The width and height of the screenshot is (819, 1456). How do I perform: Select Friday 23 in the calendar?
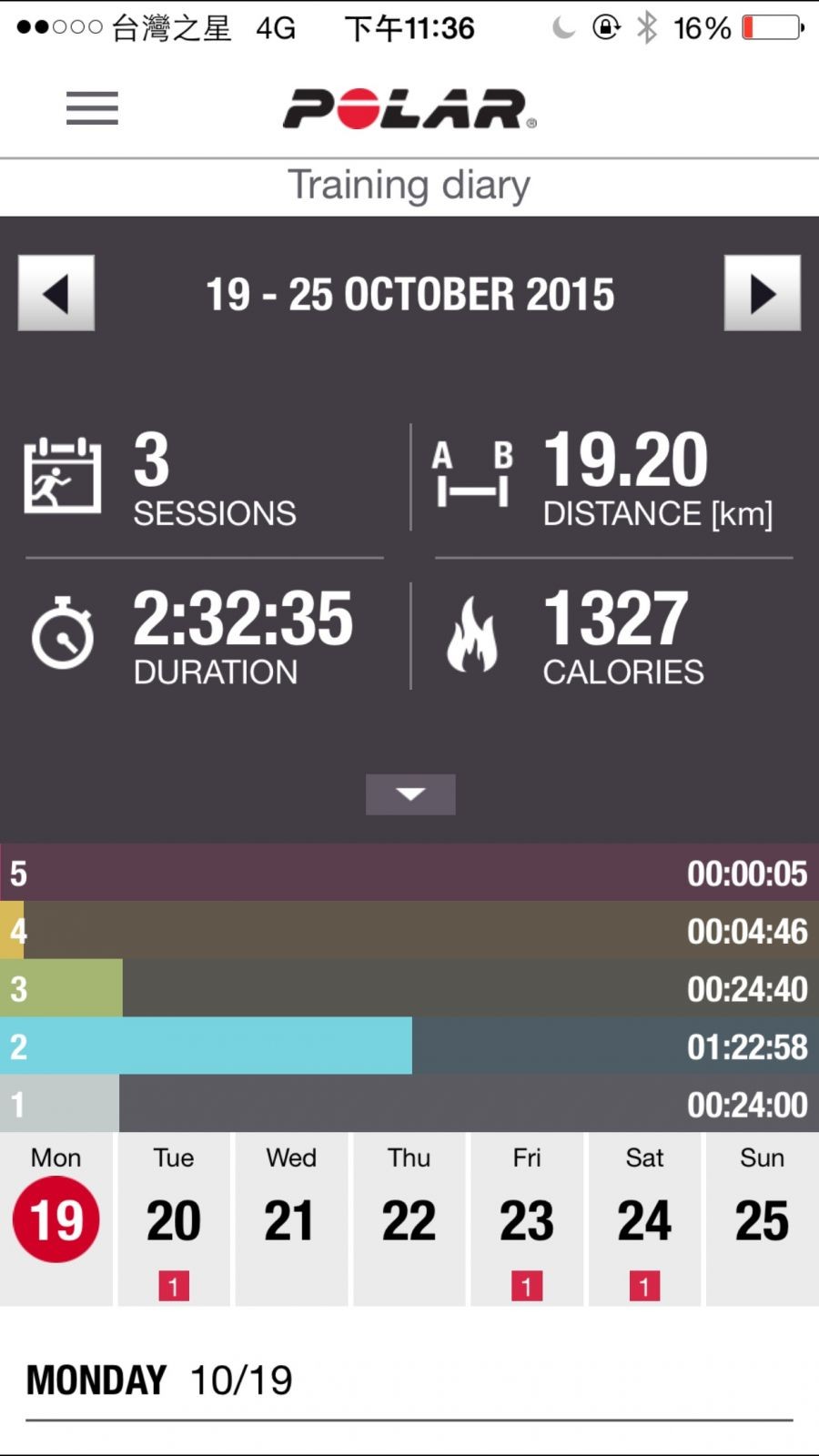(527, 1218)
